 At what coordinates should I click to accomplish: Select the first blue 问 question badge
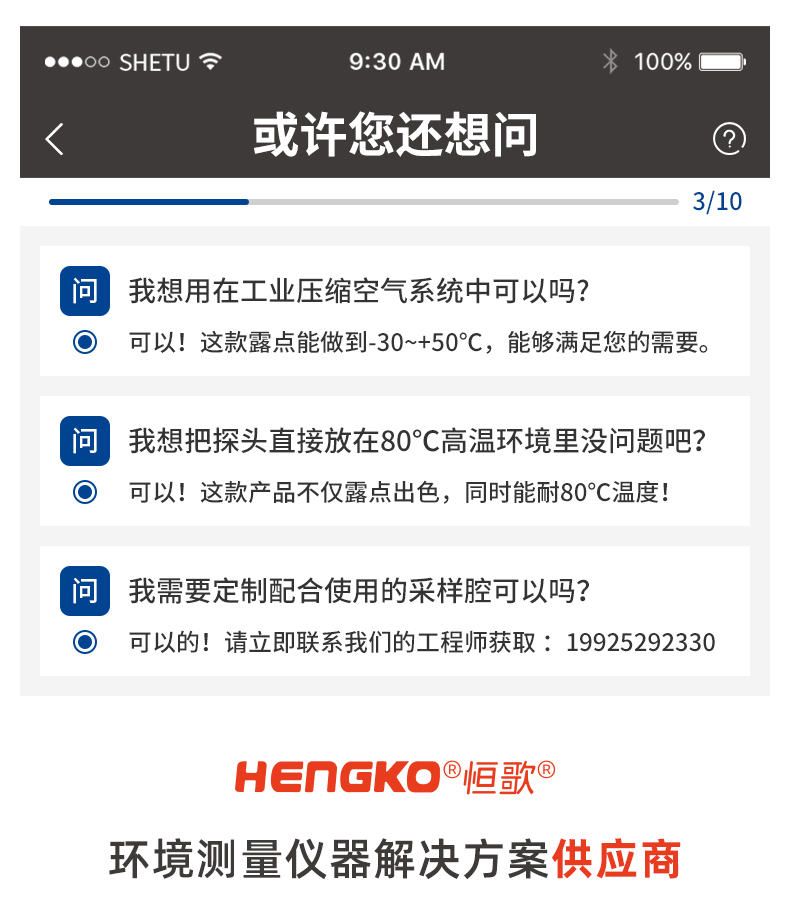click(85, 291)
